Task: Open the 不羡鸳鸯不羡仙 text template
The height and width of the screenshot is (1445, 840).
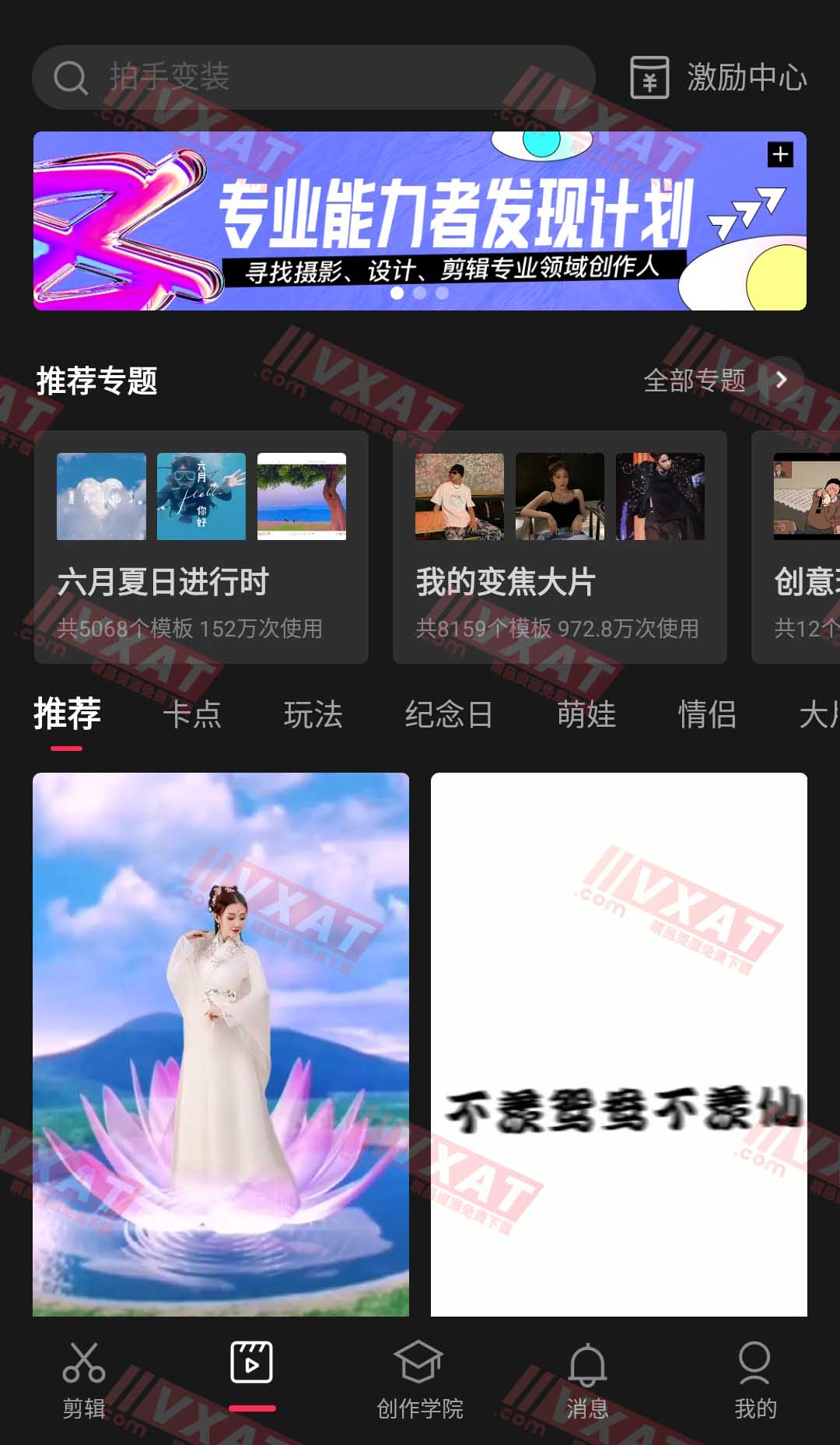Action: point(619,1043)
